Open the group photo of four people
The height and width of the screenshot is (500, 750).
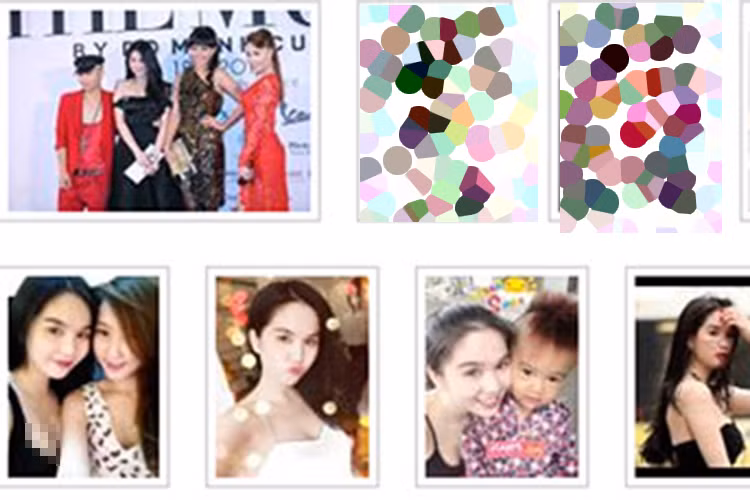(162, 110)
